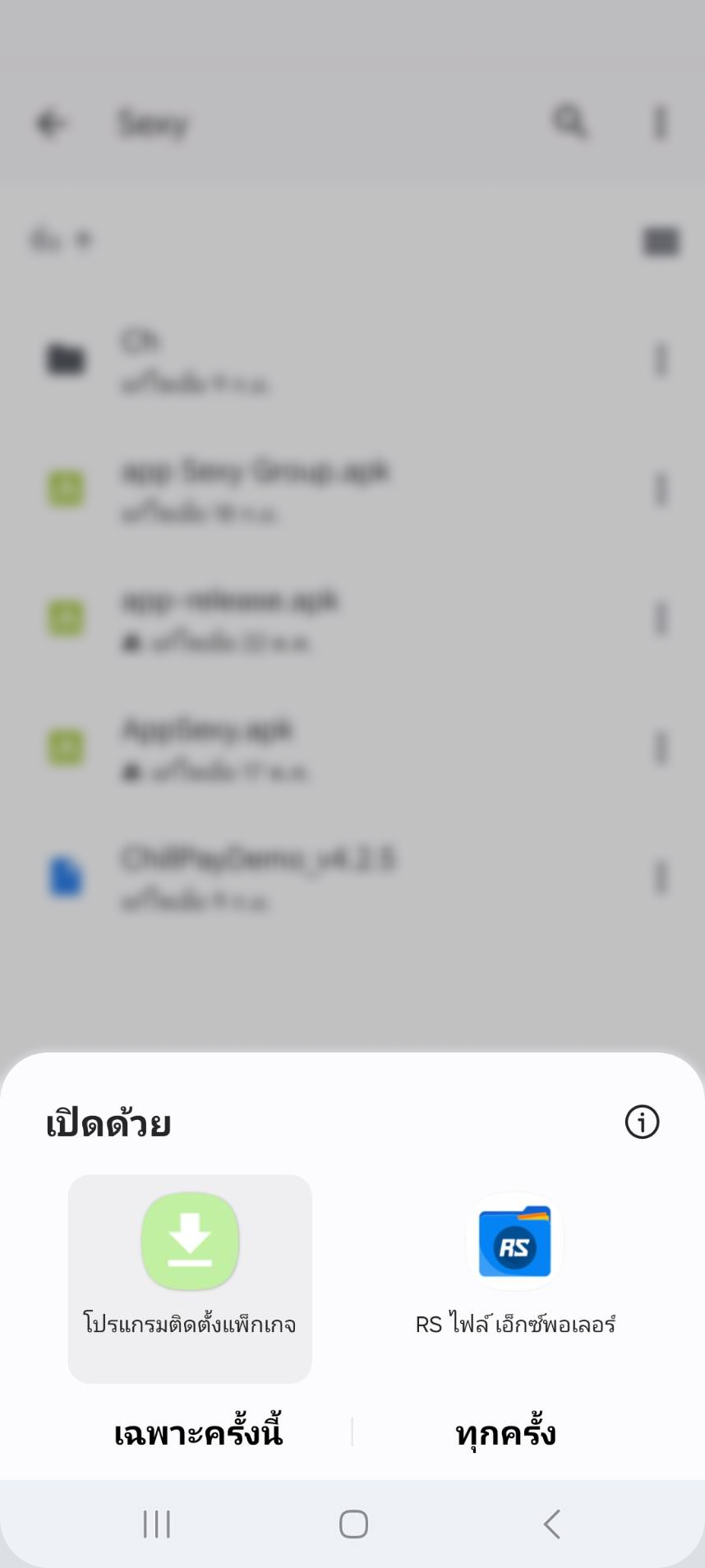This screenshot has height=1568, width=705.
Task: Go to the home screen
Action: coord(353,1524)
